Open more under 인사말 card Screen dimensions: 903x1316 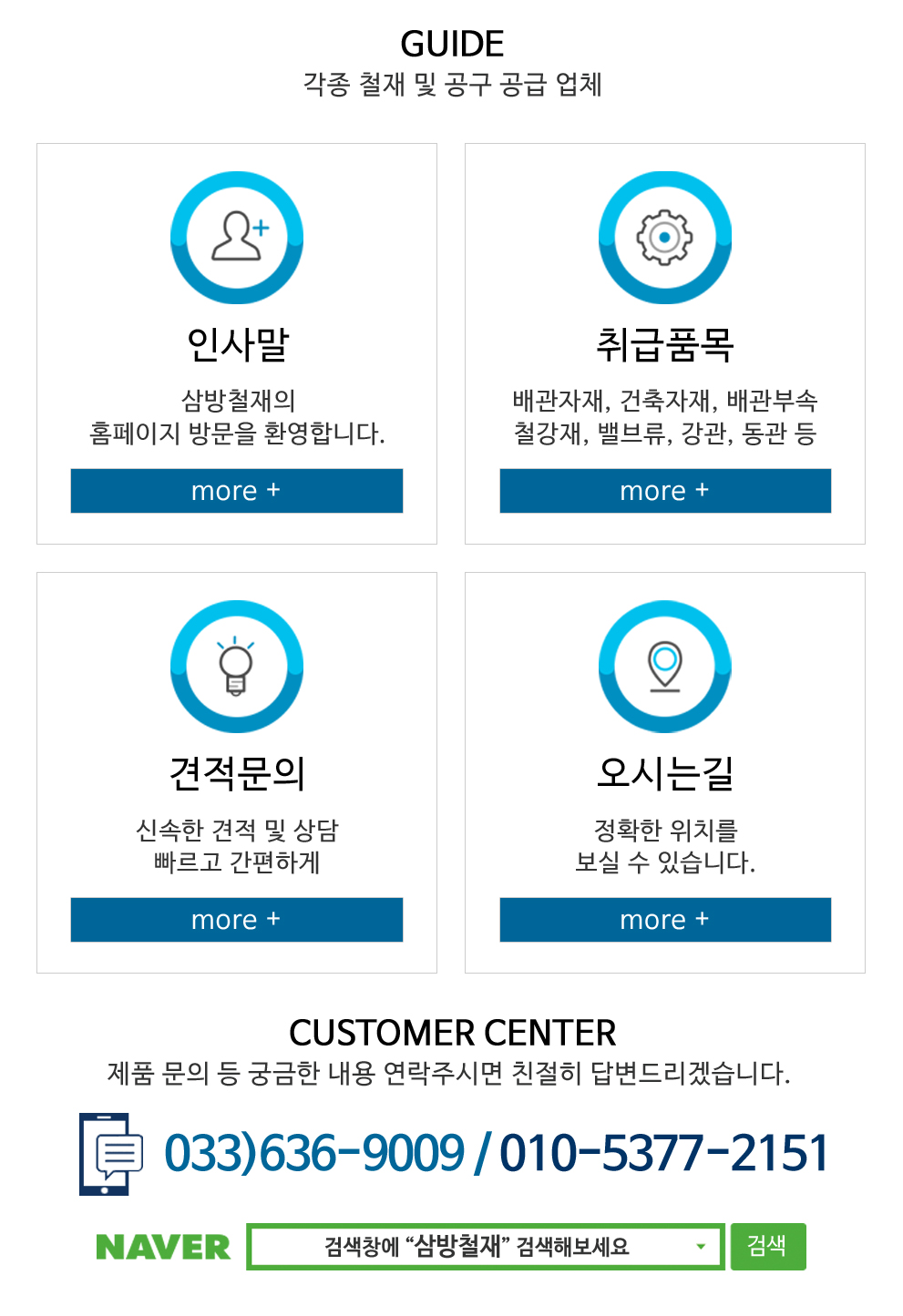(x=236, y=491)
